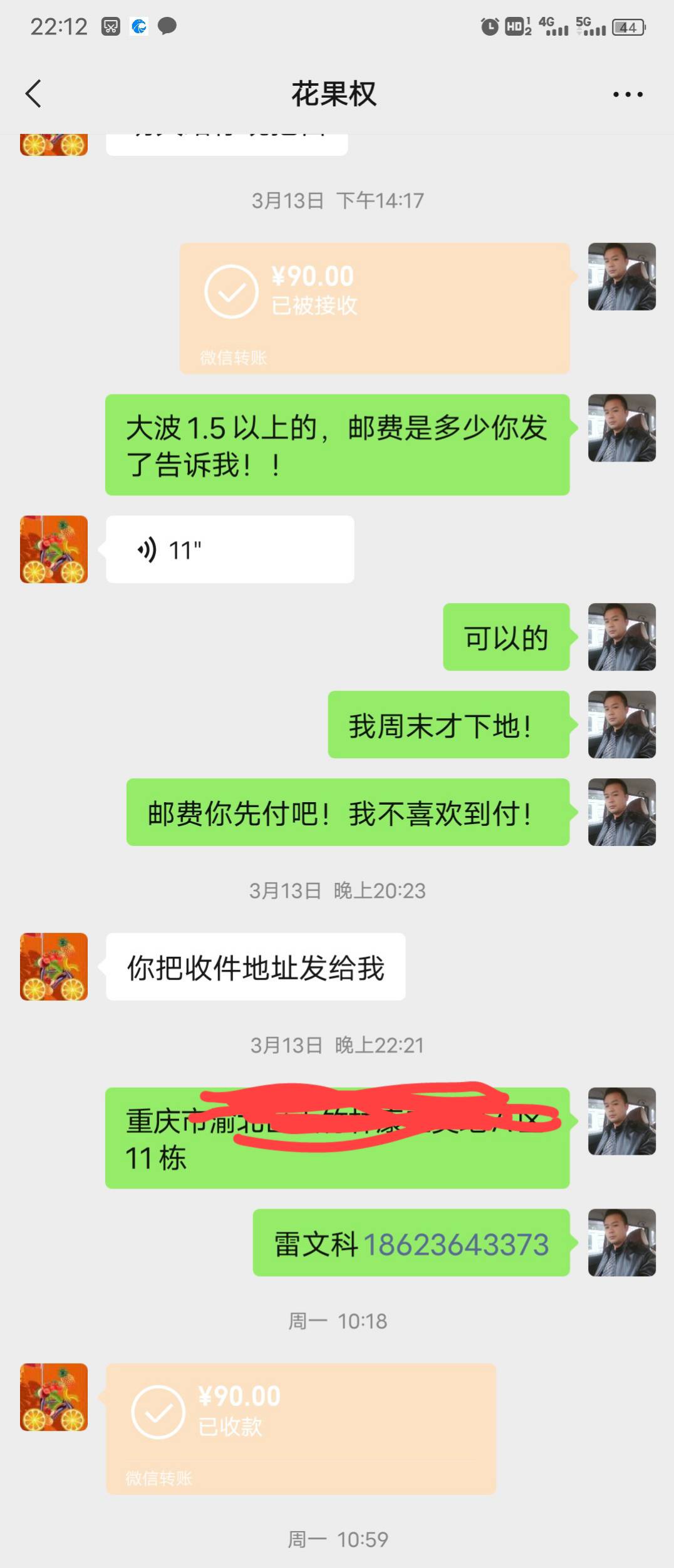Open the accepted ¥90.00 transfer (已被接收)
The height and width of the screenshot is (1568, 674).
(374, 307)
